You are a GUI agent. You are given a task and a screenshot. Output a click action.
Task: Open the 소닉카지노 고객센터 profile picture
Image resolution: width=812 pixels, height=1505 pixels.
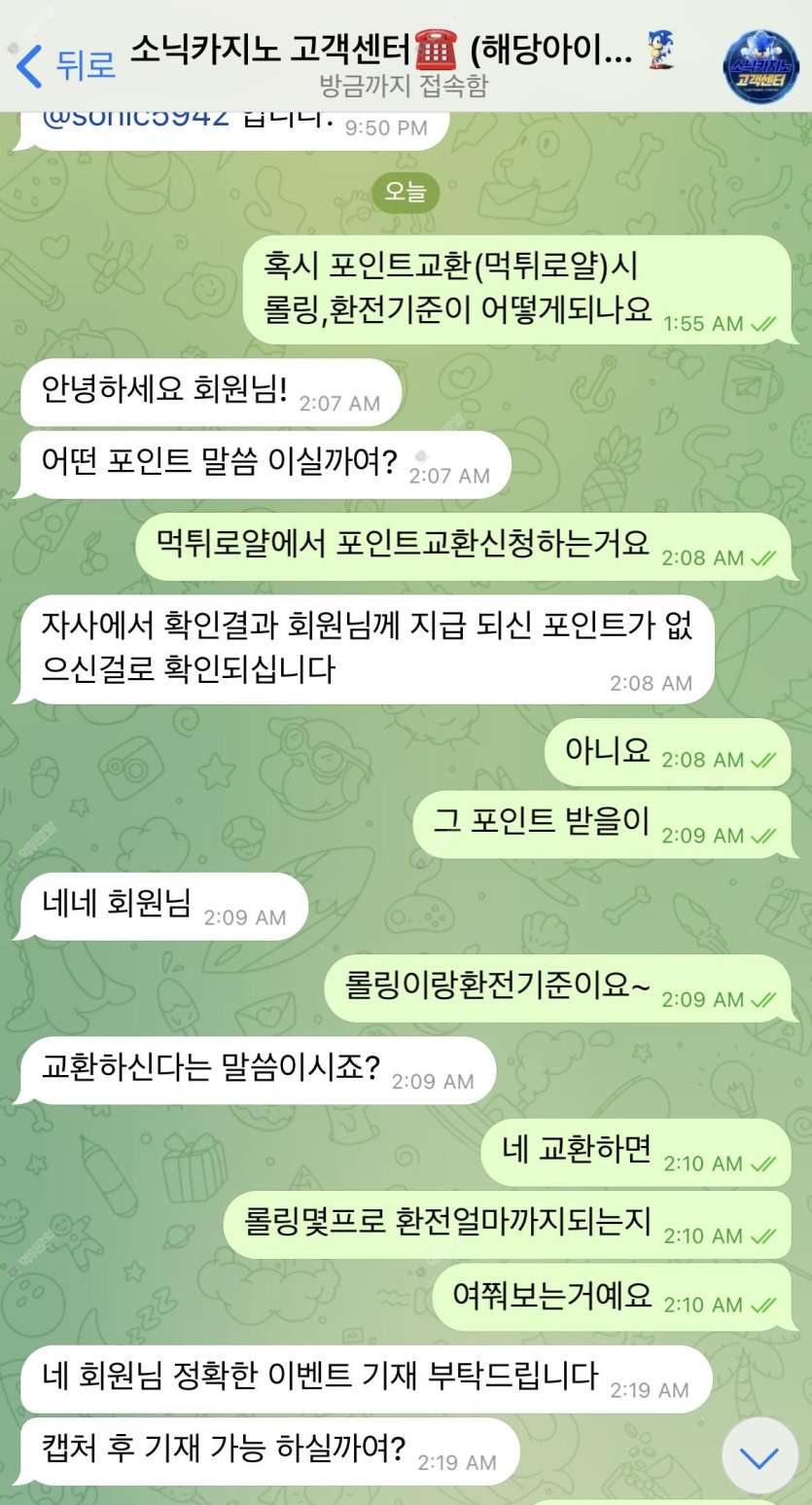(x=759, y=66)
